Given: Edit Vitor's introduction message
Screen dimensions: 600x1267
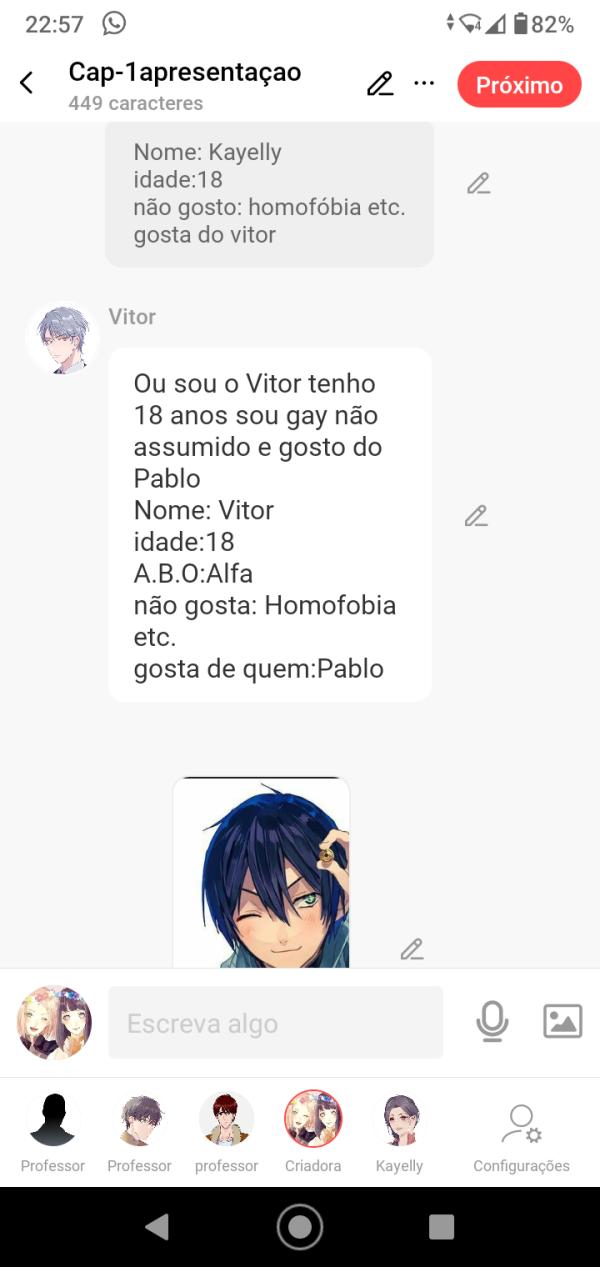Looking at the screenshot, I should click(476, 516).
